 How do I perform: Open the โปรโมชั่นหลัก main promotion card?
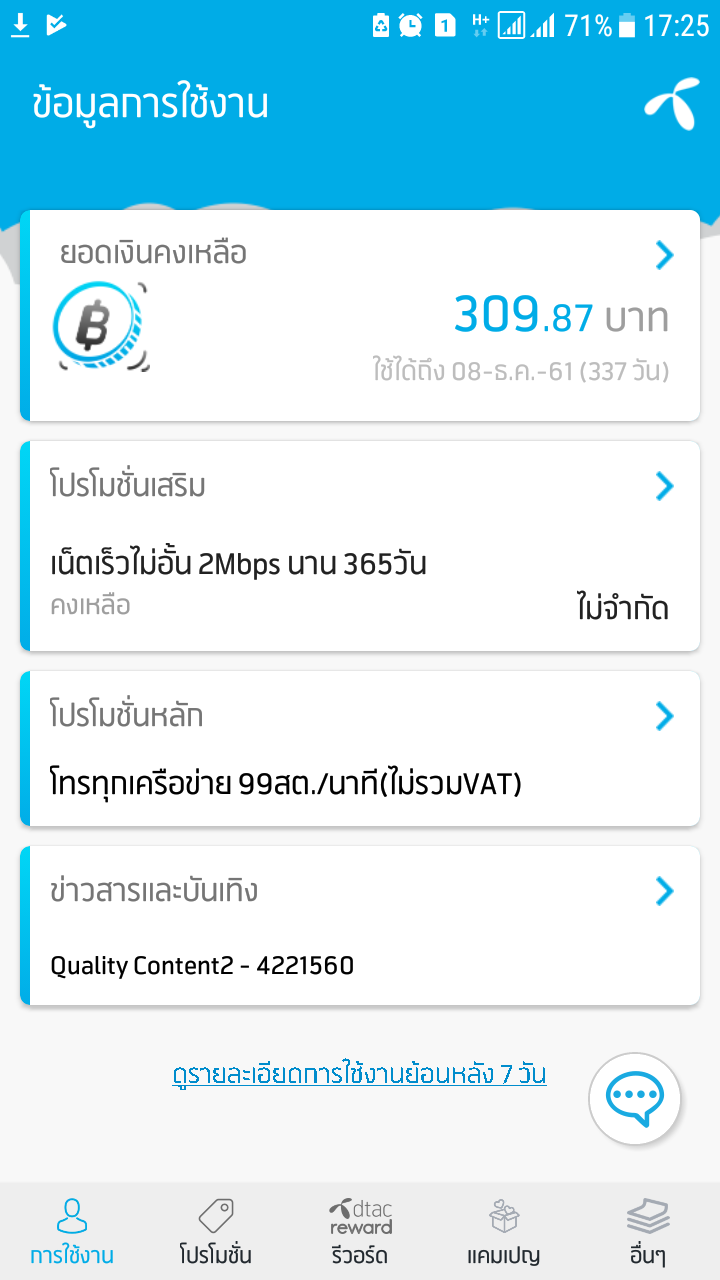point(360,748)
